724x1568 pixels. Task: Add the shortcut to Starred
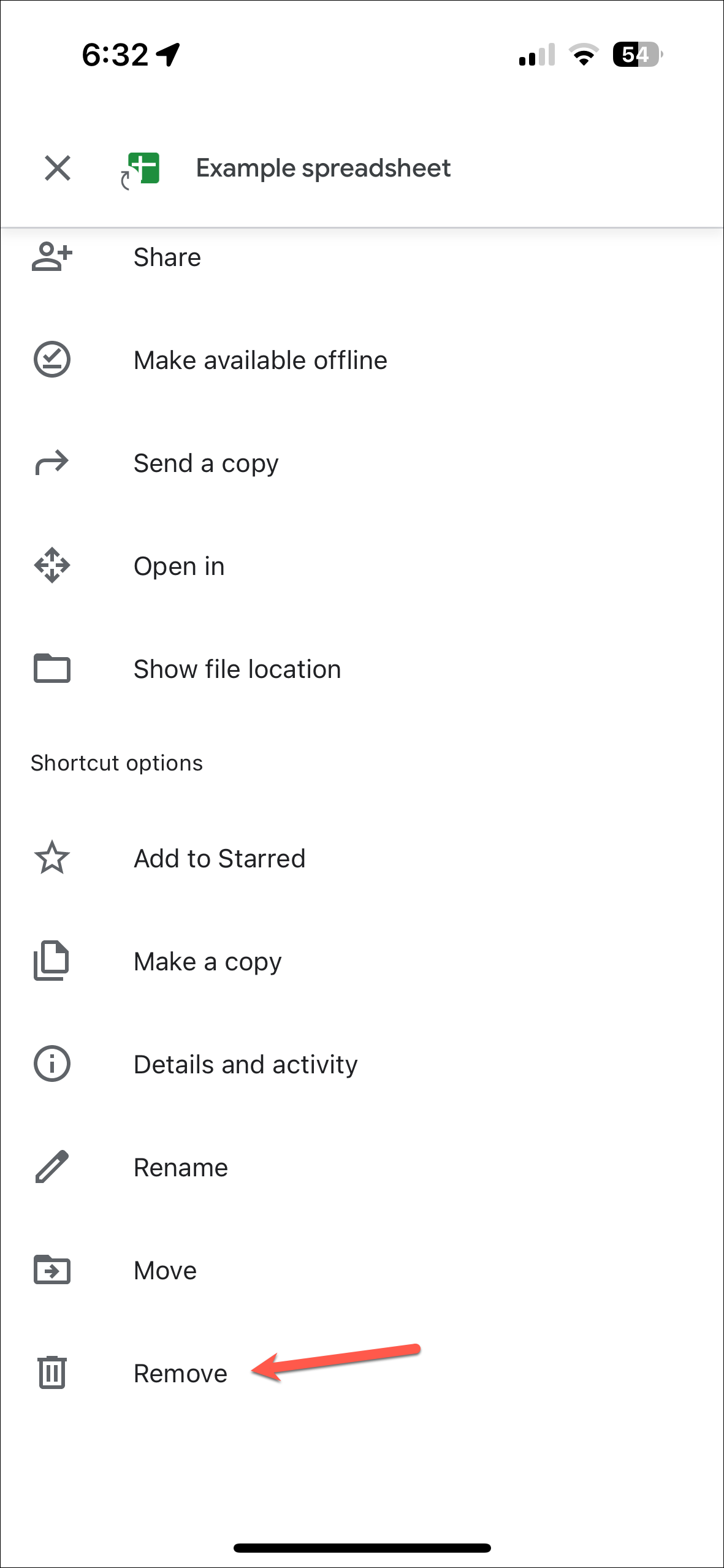(x=219, y=859)
